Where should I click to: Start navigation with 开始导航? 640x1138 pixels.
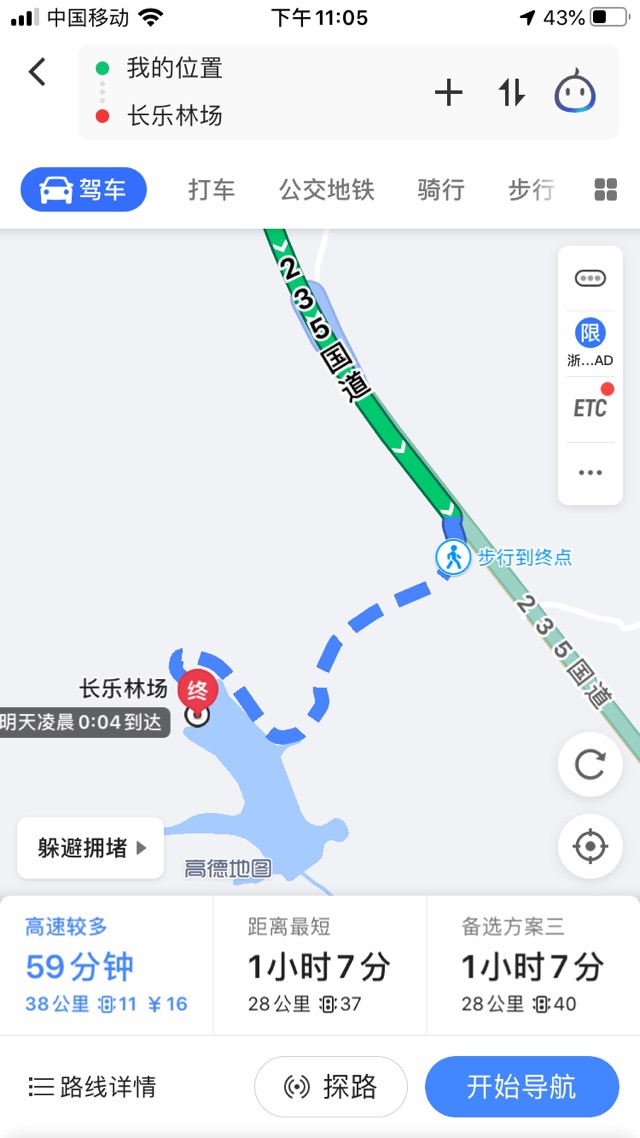coord(522,1086)
